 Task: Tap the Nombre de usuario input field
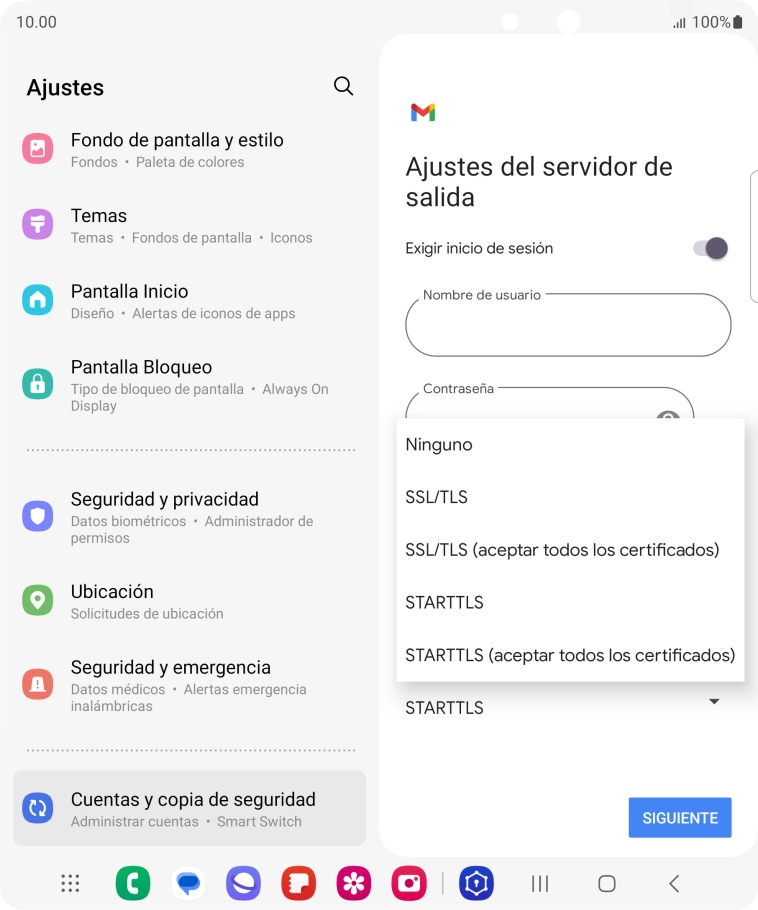pos(568,324)
